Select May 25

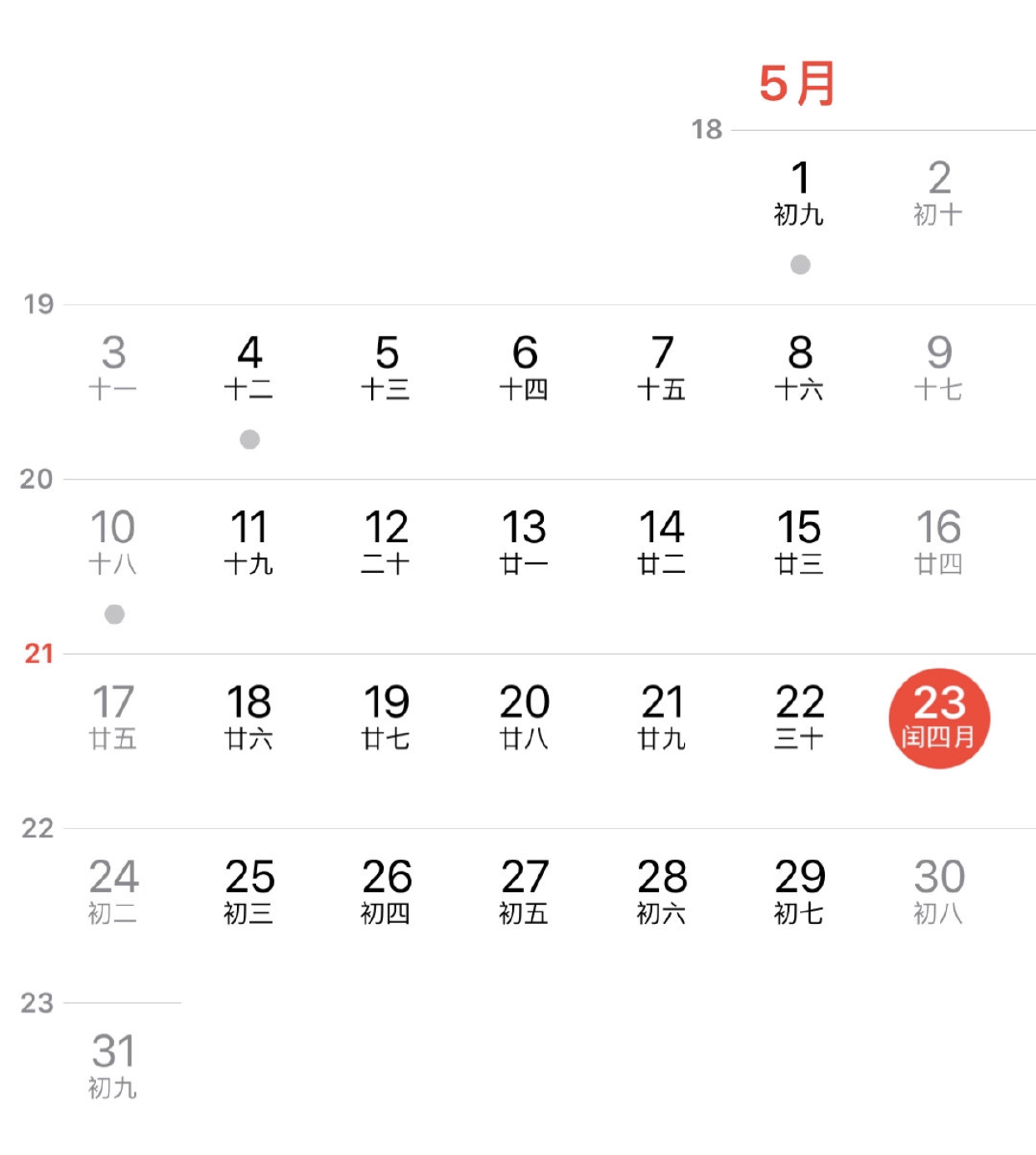point(249,892)
